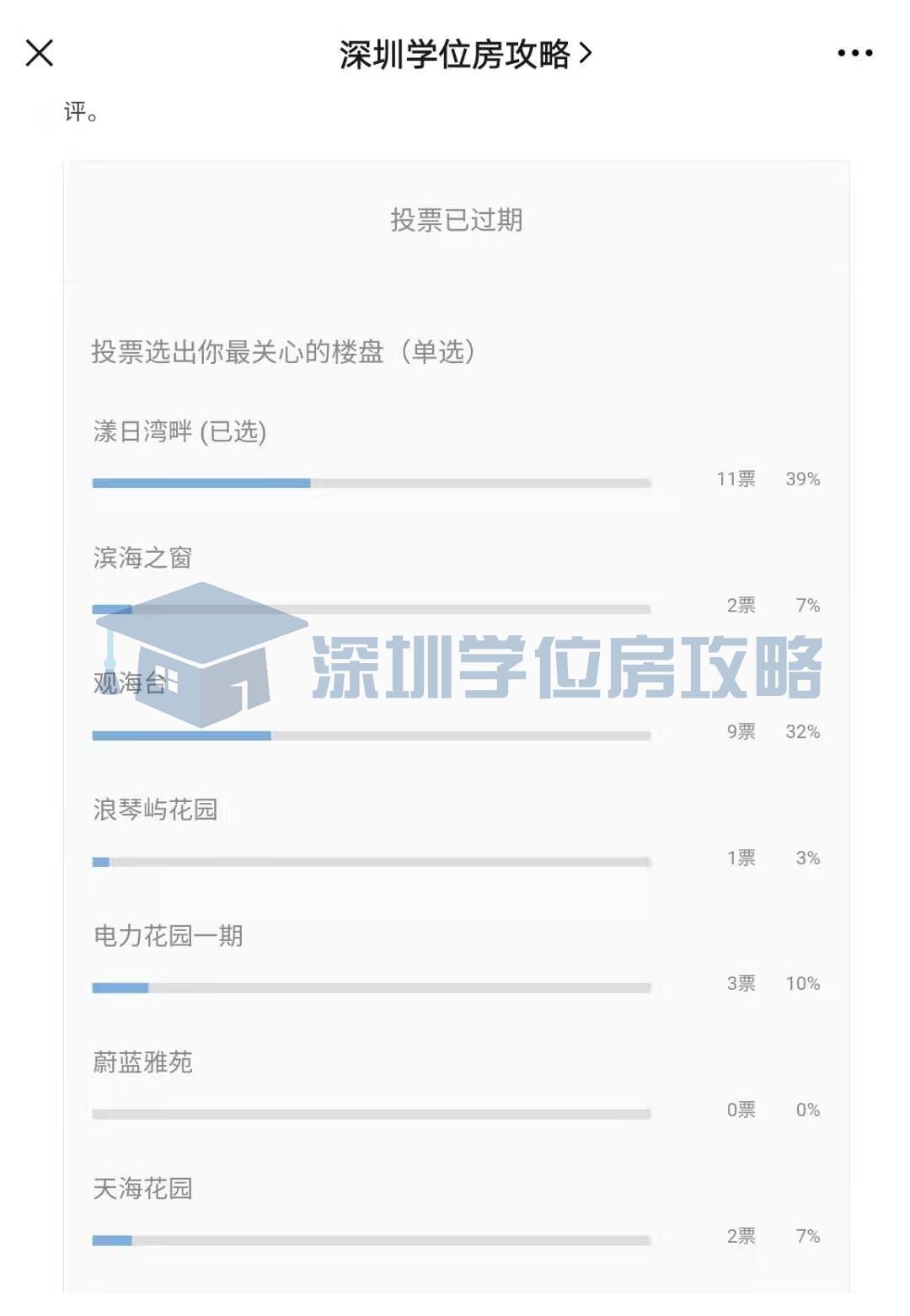
Task: Click the 9票 count next to 观海台
Action: (x=741, y=733)
